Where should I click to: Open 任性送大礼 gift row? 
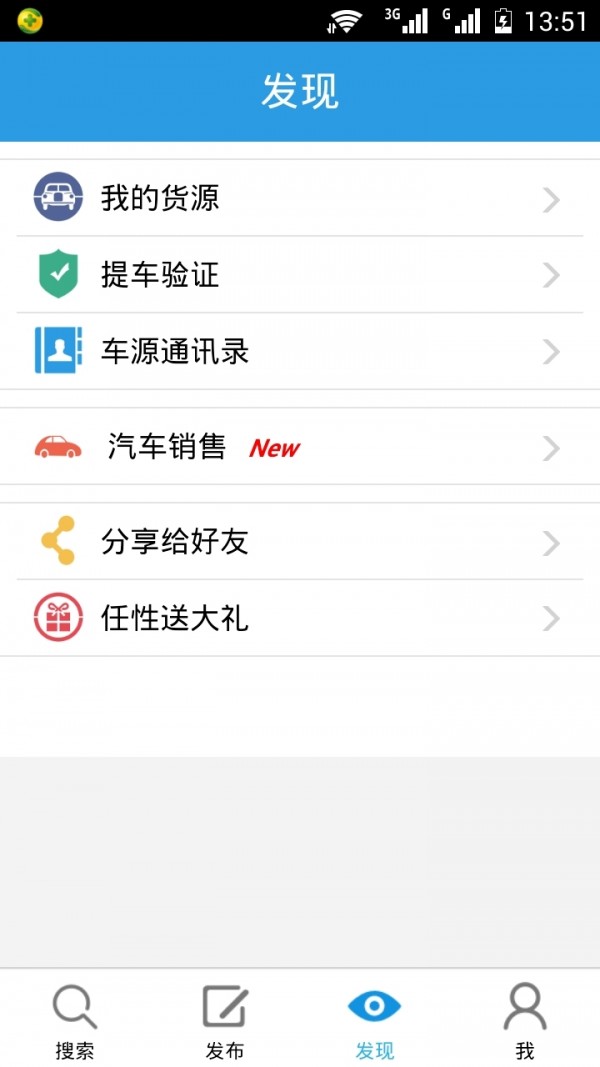point(300,619)
